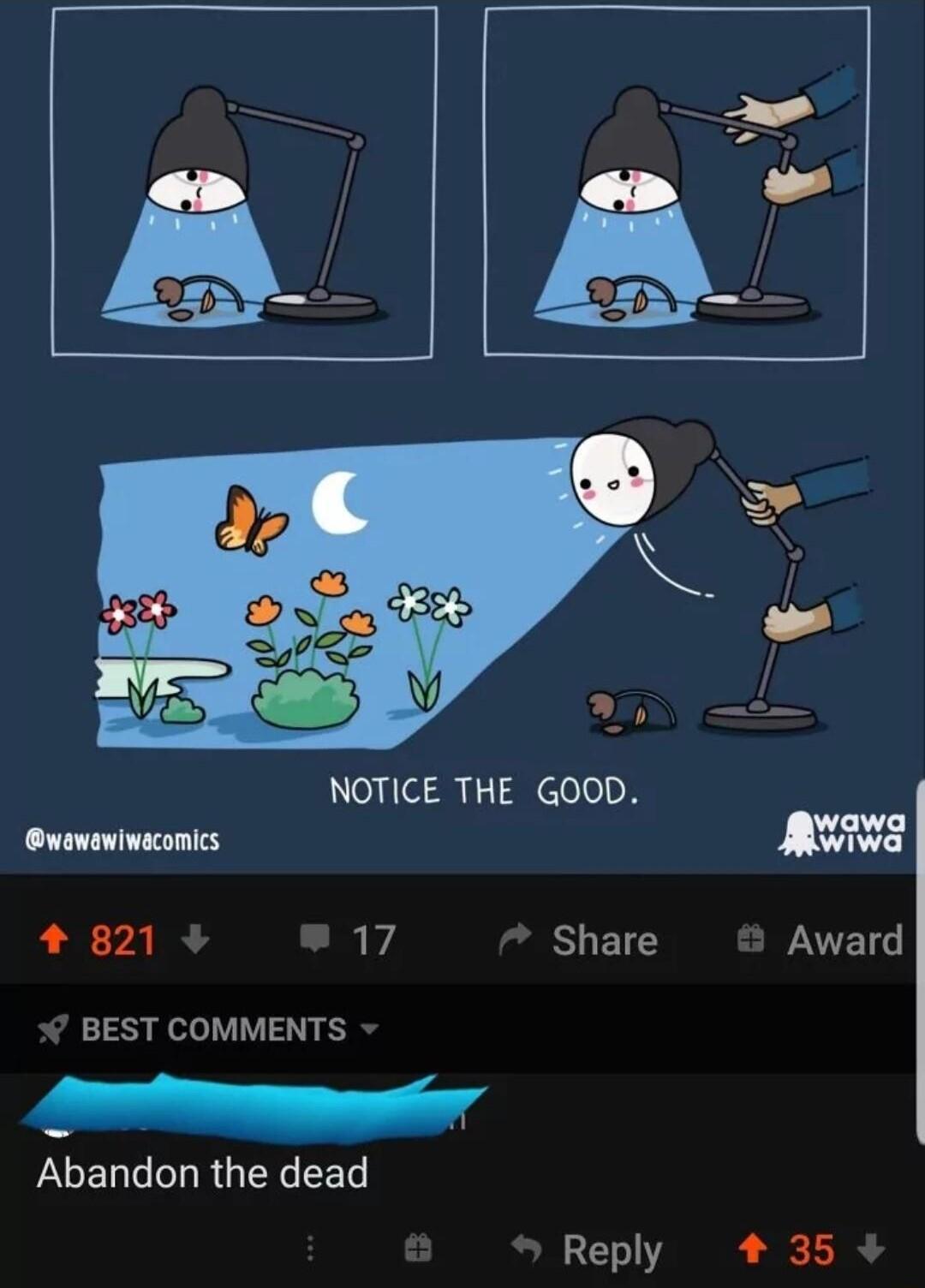This screenshot has height=1288, width=925.
Task: Open the 17 comments on the post
Action: pyautogui.click(x=347, y=939)
